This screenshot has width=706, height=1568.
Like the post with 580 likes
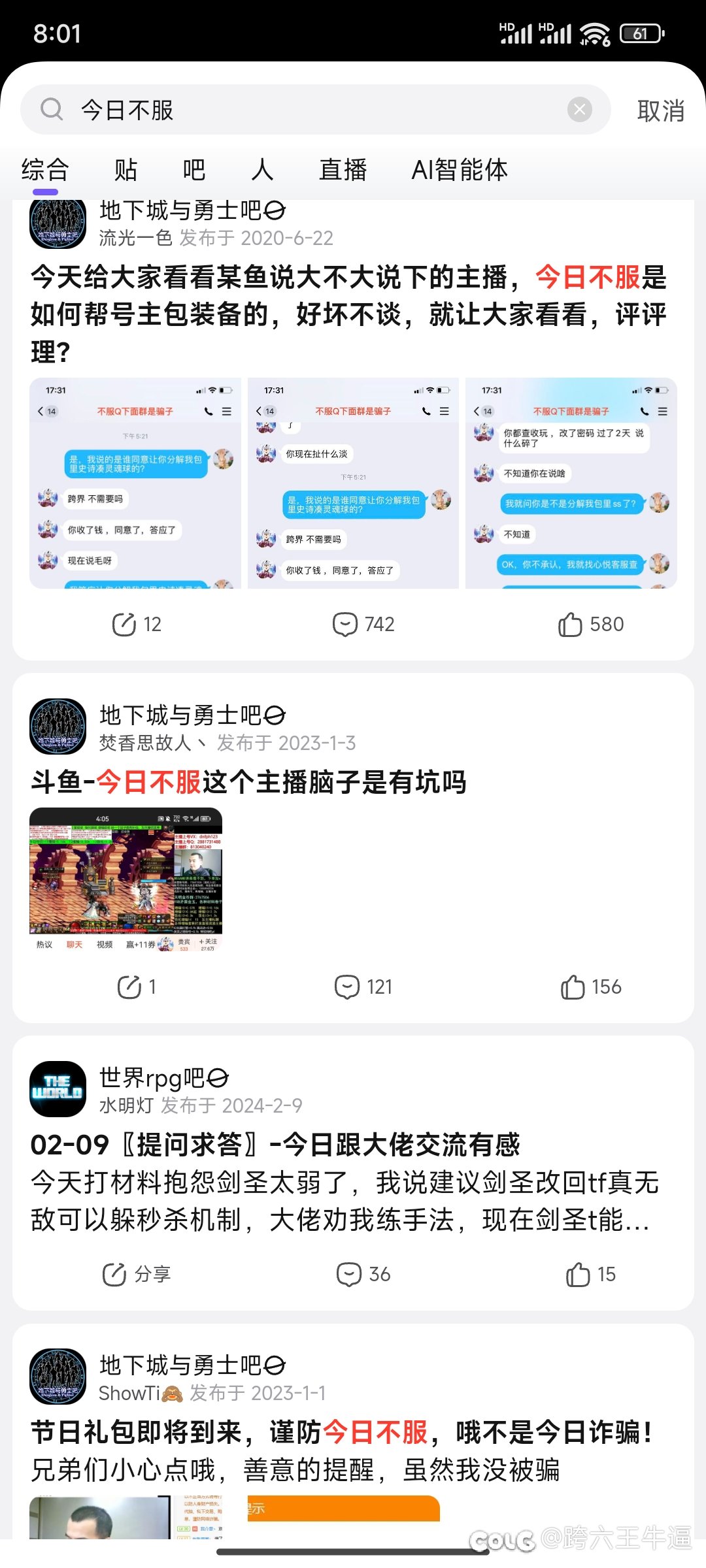point(591,625)
